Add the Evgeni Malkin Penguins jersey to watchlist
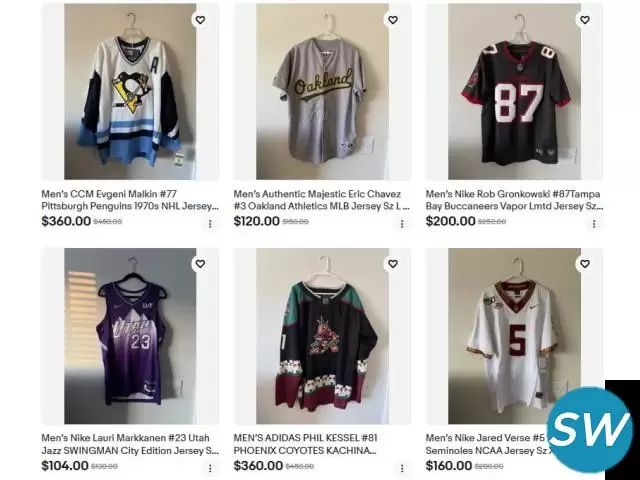Image resolution: width=640 pixels, height=480 pixels. (x=200, y=20)
